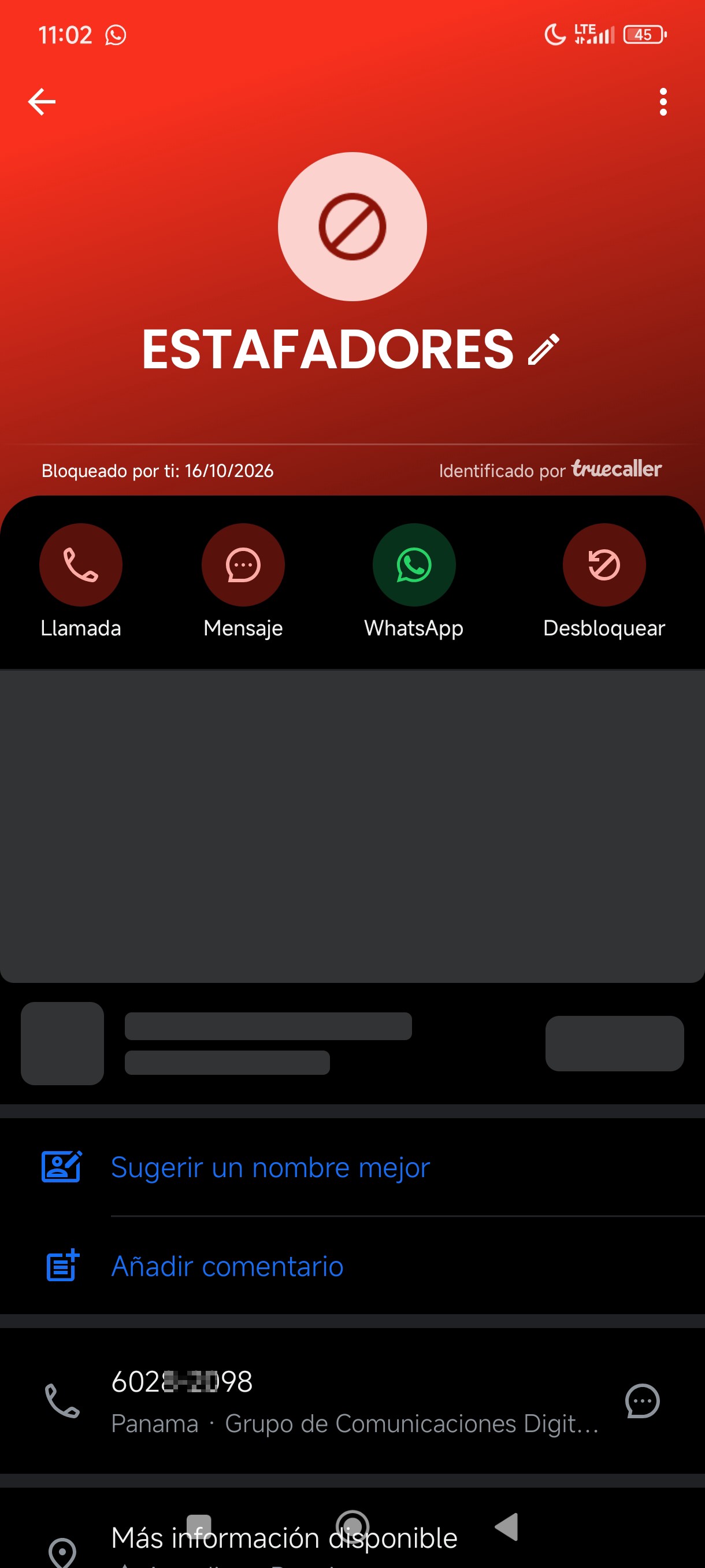This screenshot has width=705, height=1568.
Task: Open the three-dot overflow menu
Action: pyautogui.click(x=663, y=102)
